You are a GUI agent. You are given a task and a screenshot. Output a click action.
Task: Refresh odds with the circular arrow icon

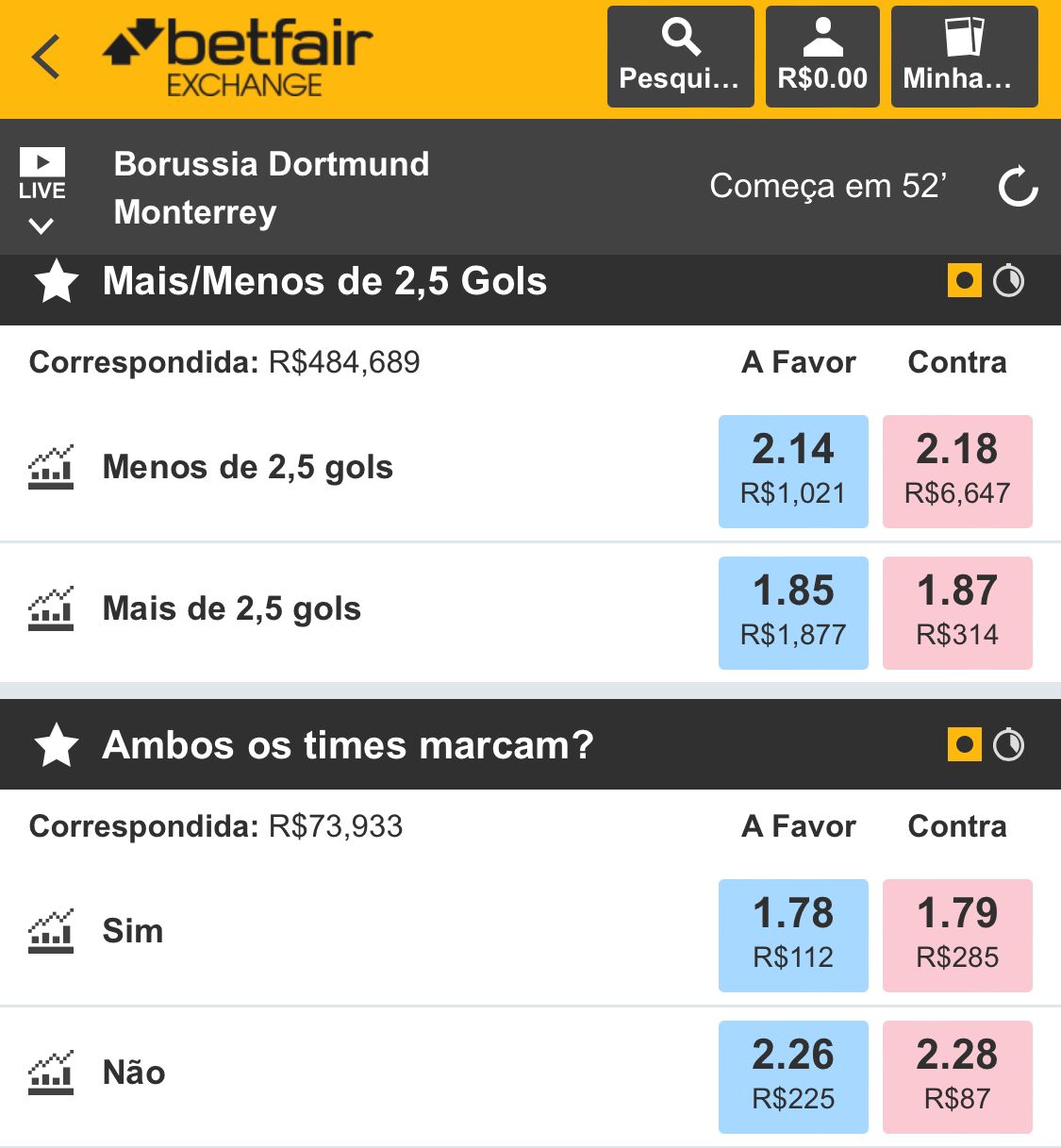1017,187
